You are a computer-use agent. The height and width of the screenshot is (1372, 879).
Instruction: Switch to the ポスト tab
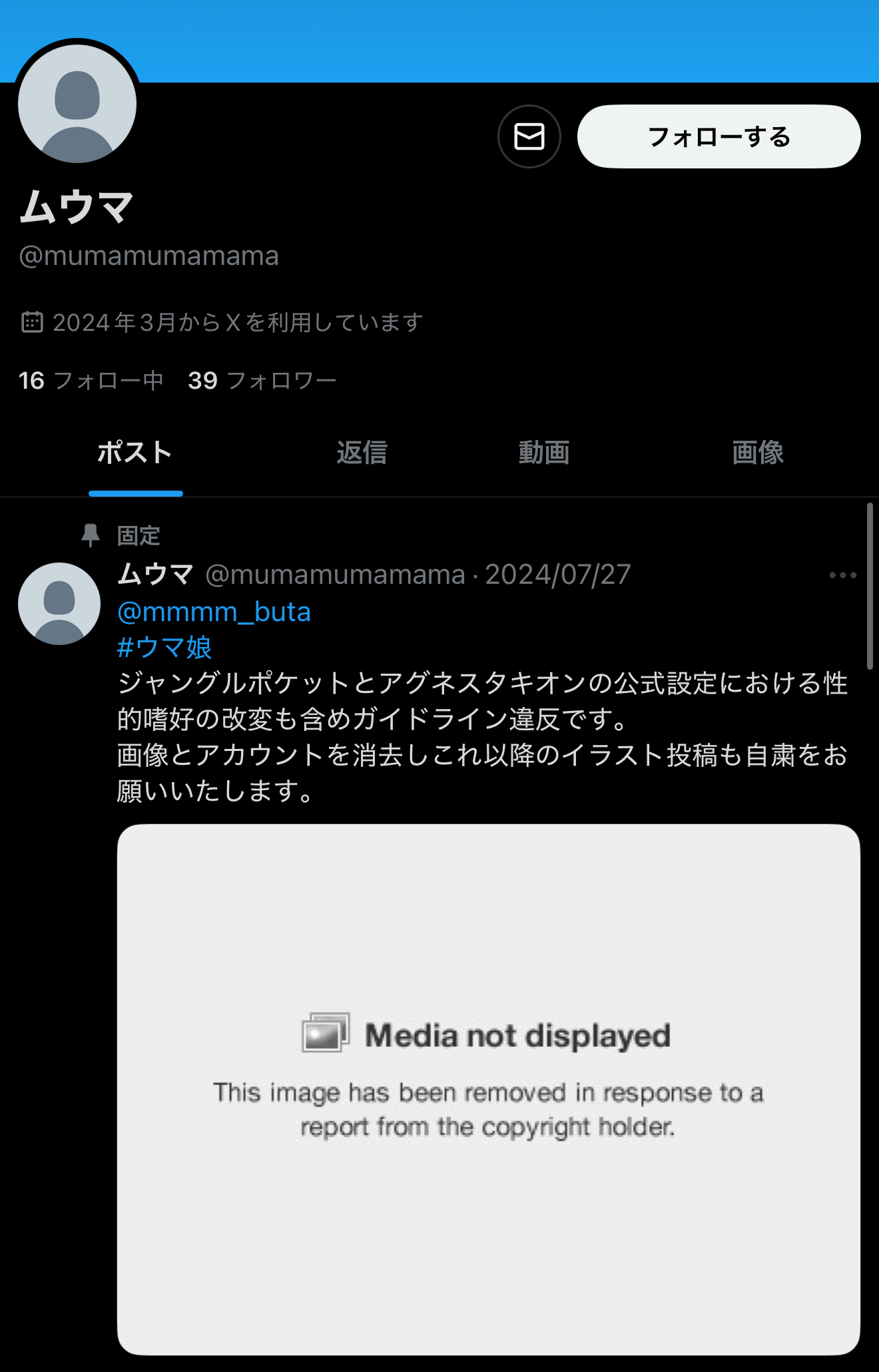[x=135, y=453]
